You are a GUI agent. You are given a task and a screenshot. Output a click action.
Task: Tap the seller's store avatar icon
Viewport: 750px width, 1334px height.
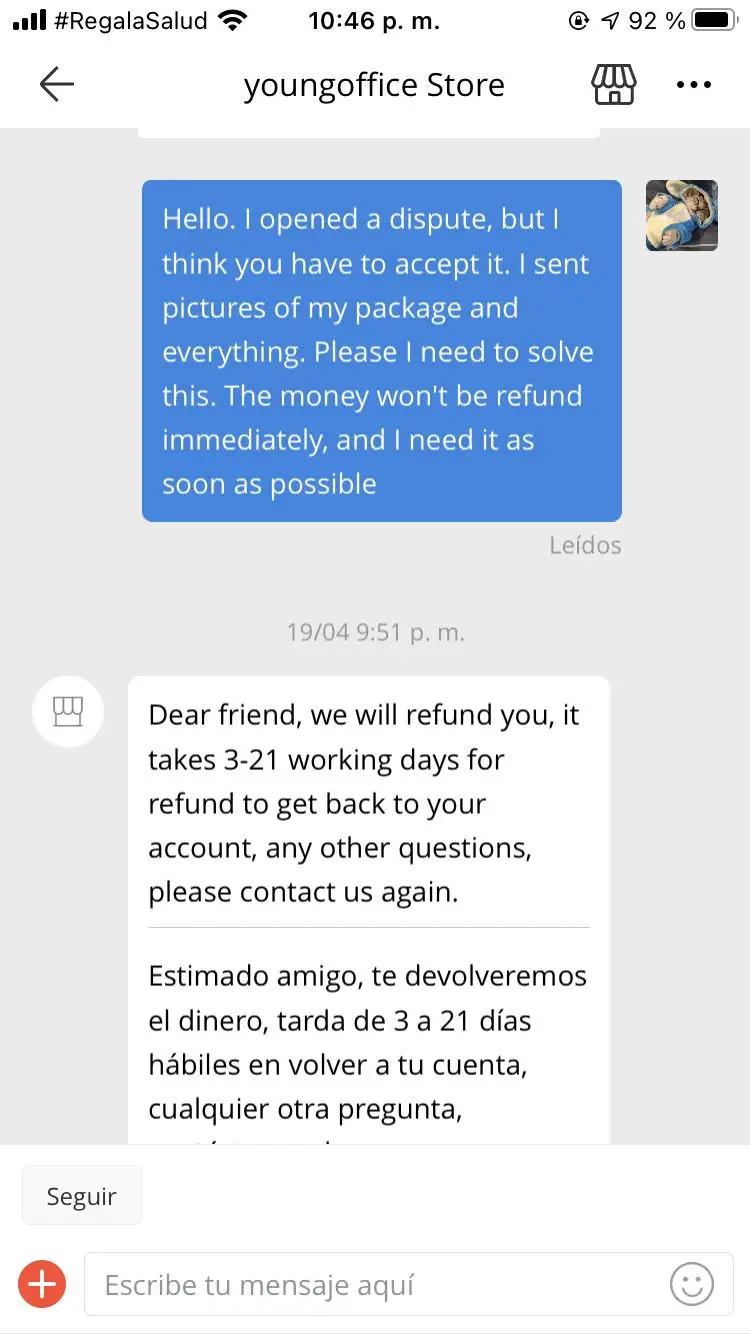pyautogui.click(x=68, y=712)
